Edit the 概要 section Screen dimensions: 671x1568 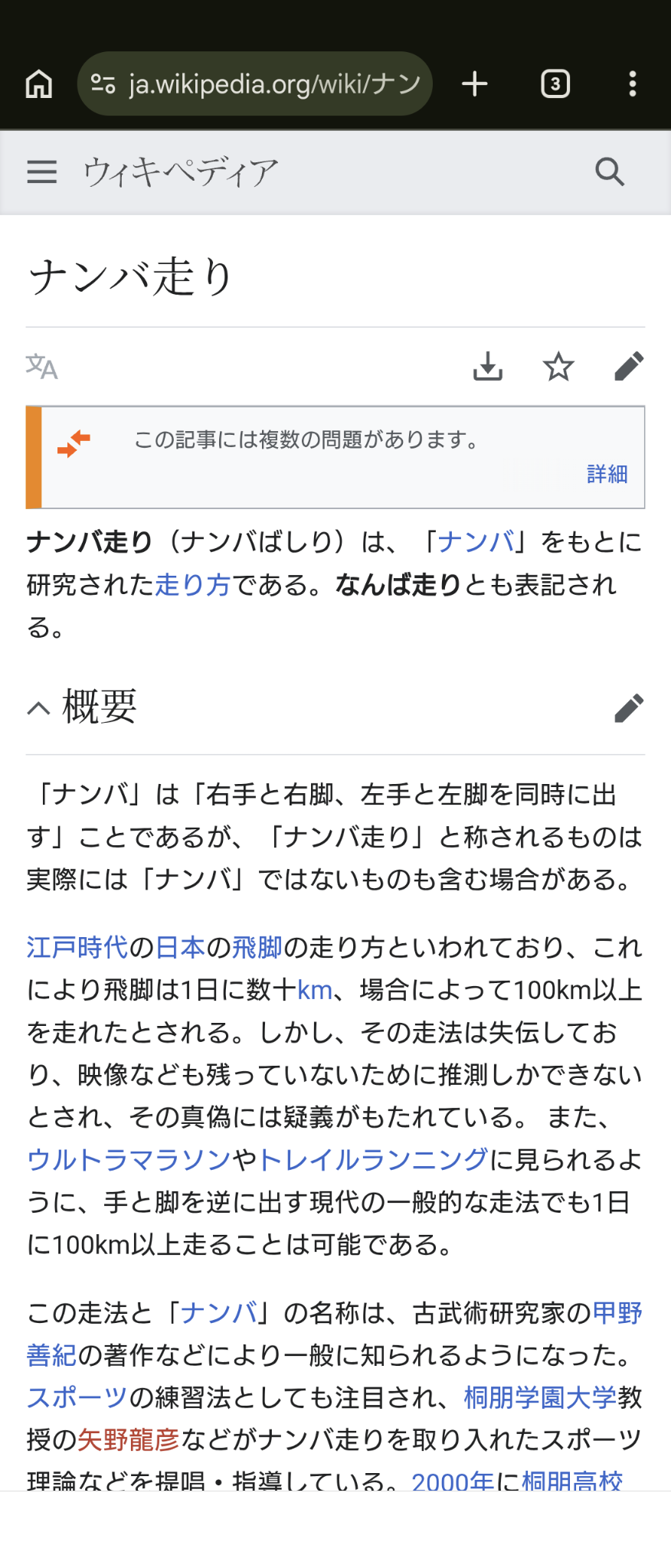(x=629, y=708)
